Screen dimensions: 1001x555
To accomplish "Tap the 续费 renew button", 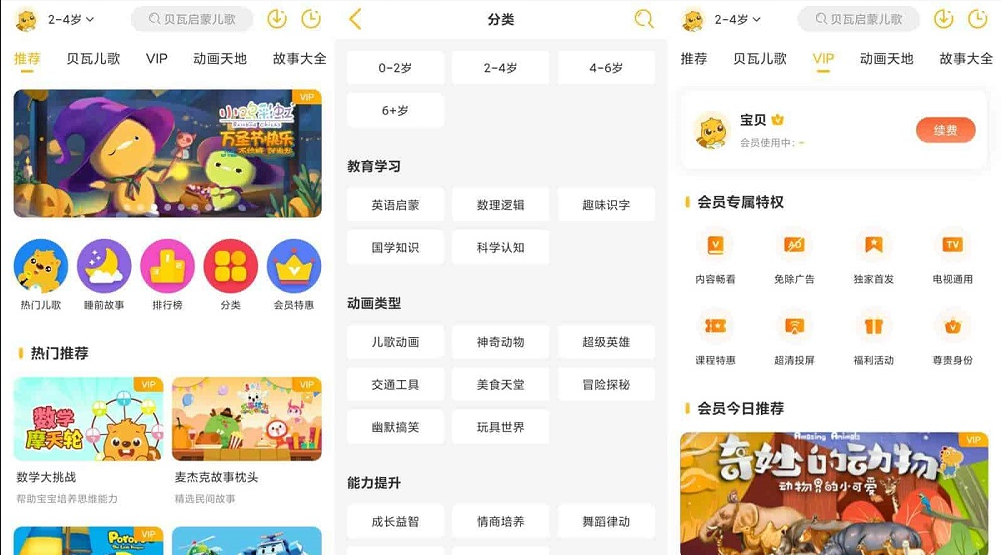I will (945, 130).
